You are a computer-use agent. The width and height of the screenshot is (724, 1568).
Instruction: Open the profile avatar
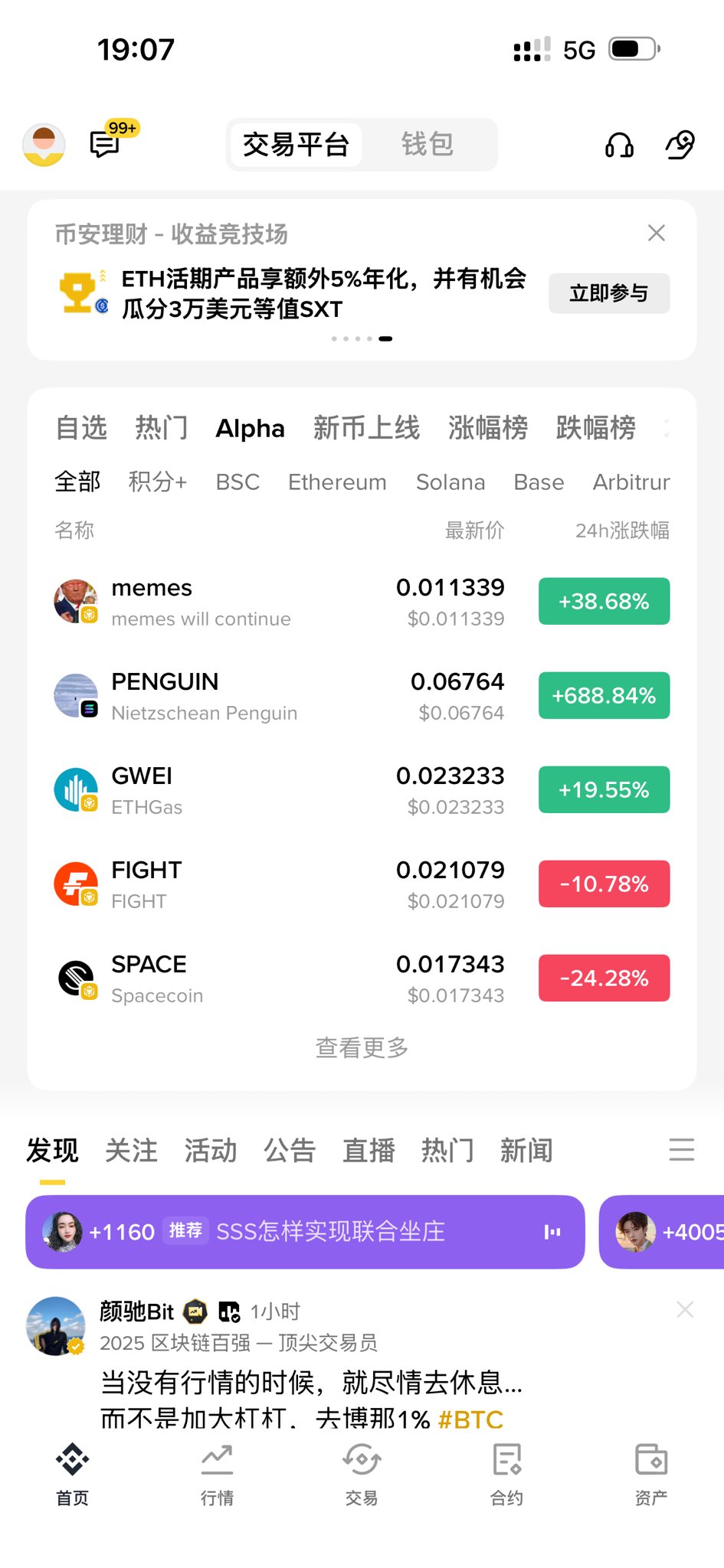44,144
